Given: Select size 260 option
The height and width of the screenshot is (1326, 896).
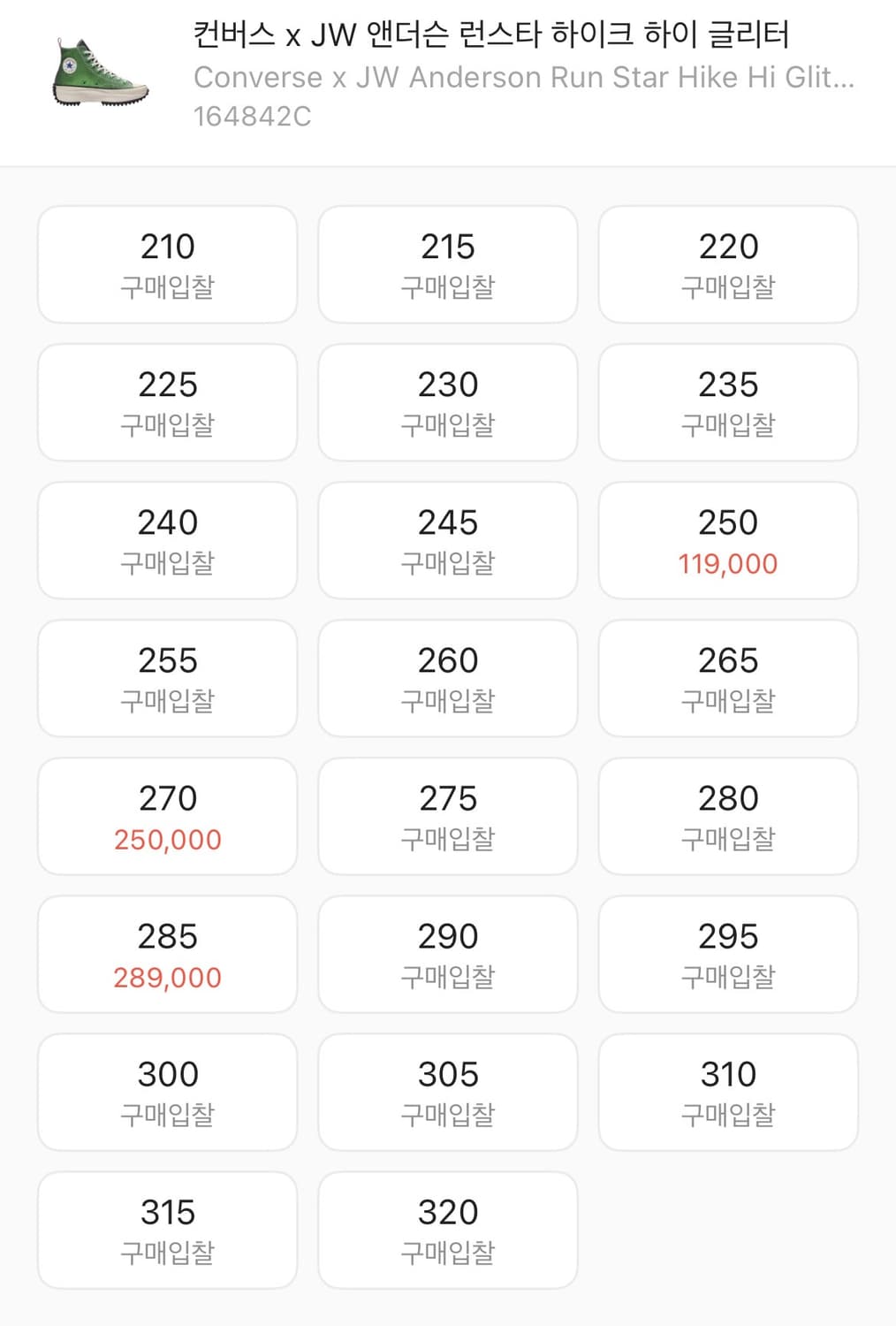Looking at the screenshot, I should [x=447, y=678].
